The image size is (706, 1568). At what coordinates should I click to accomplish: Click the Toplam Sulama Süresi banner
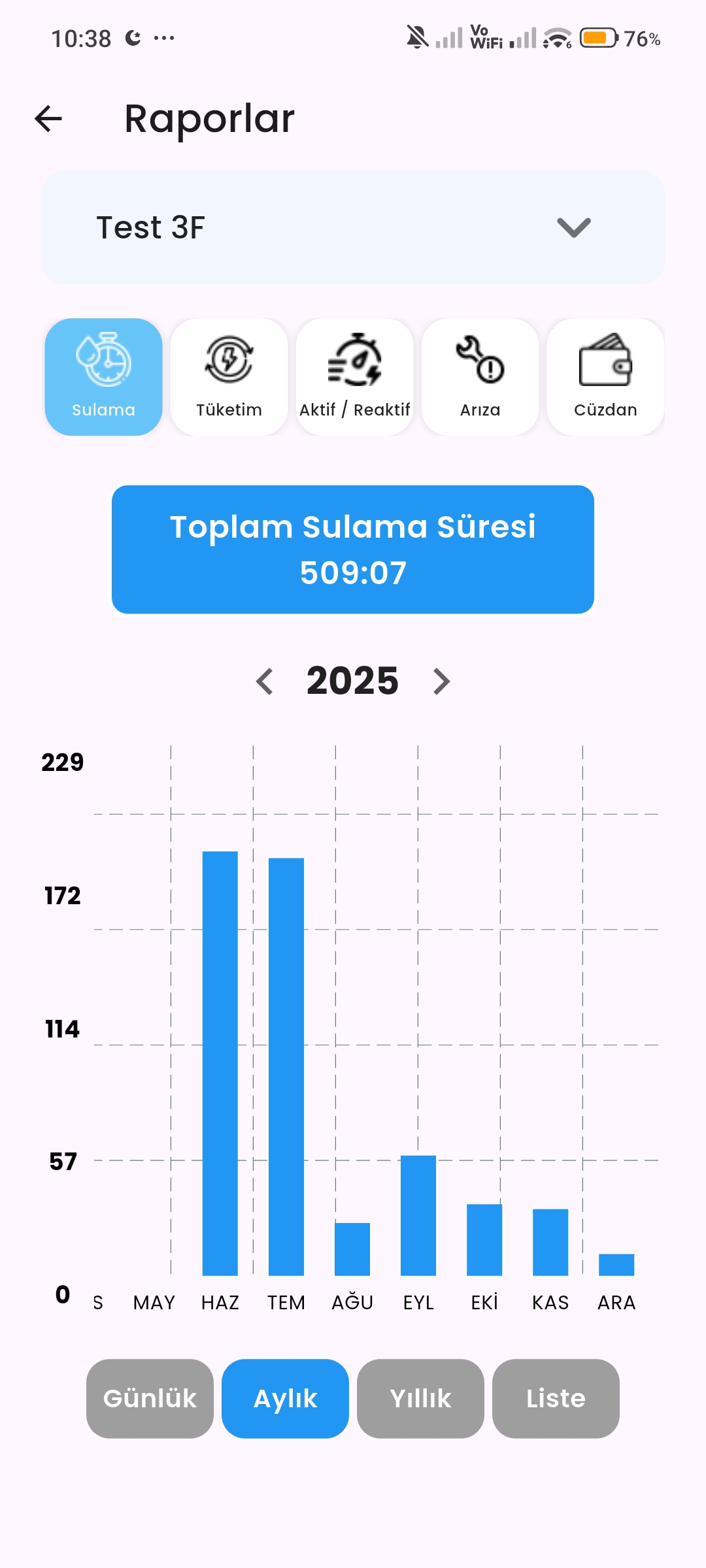point(353,549)
